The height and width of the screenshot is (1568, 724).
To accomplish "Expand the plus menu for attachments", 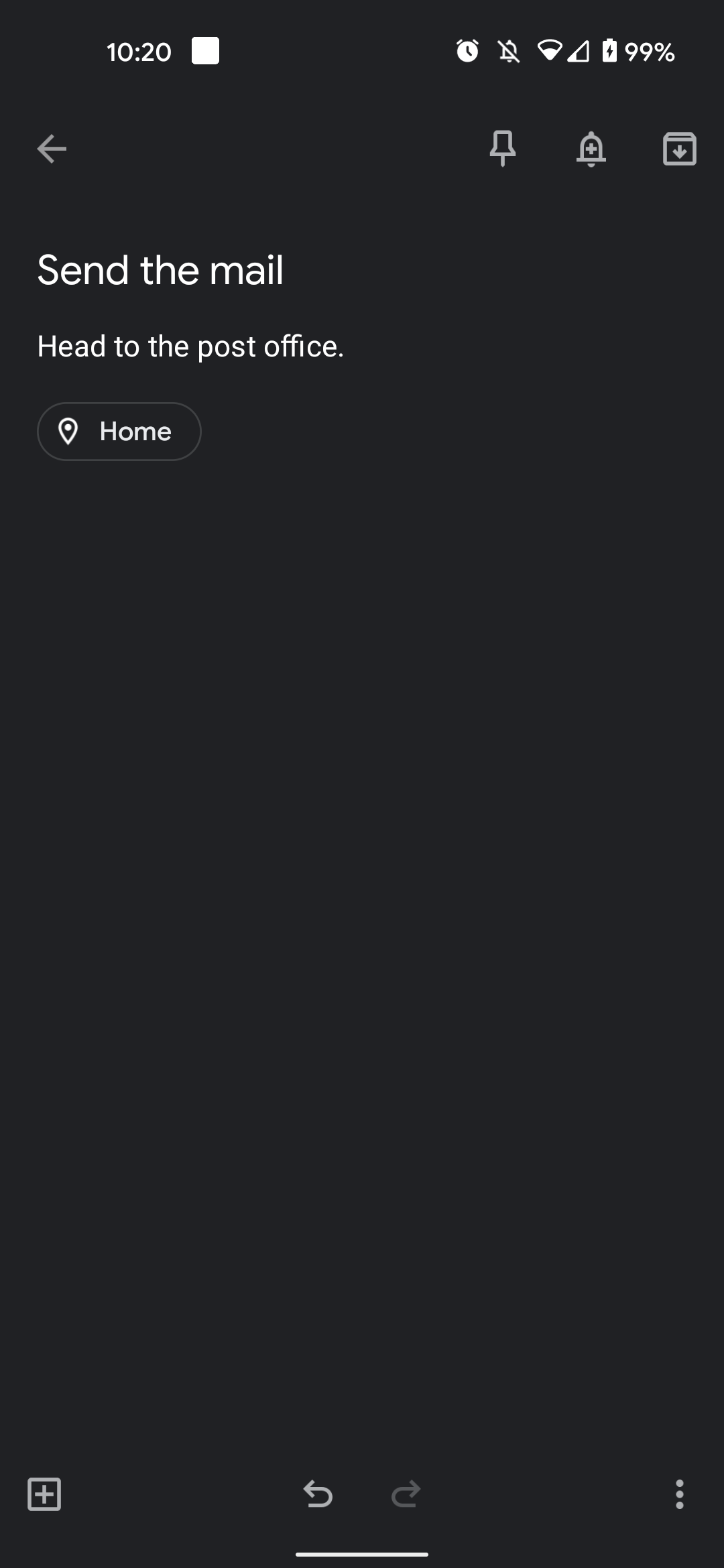I will [x=44, y=1493].
